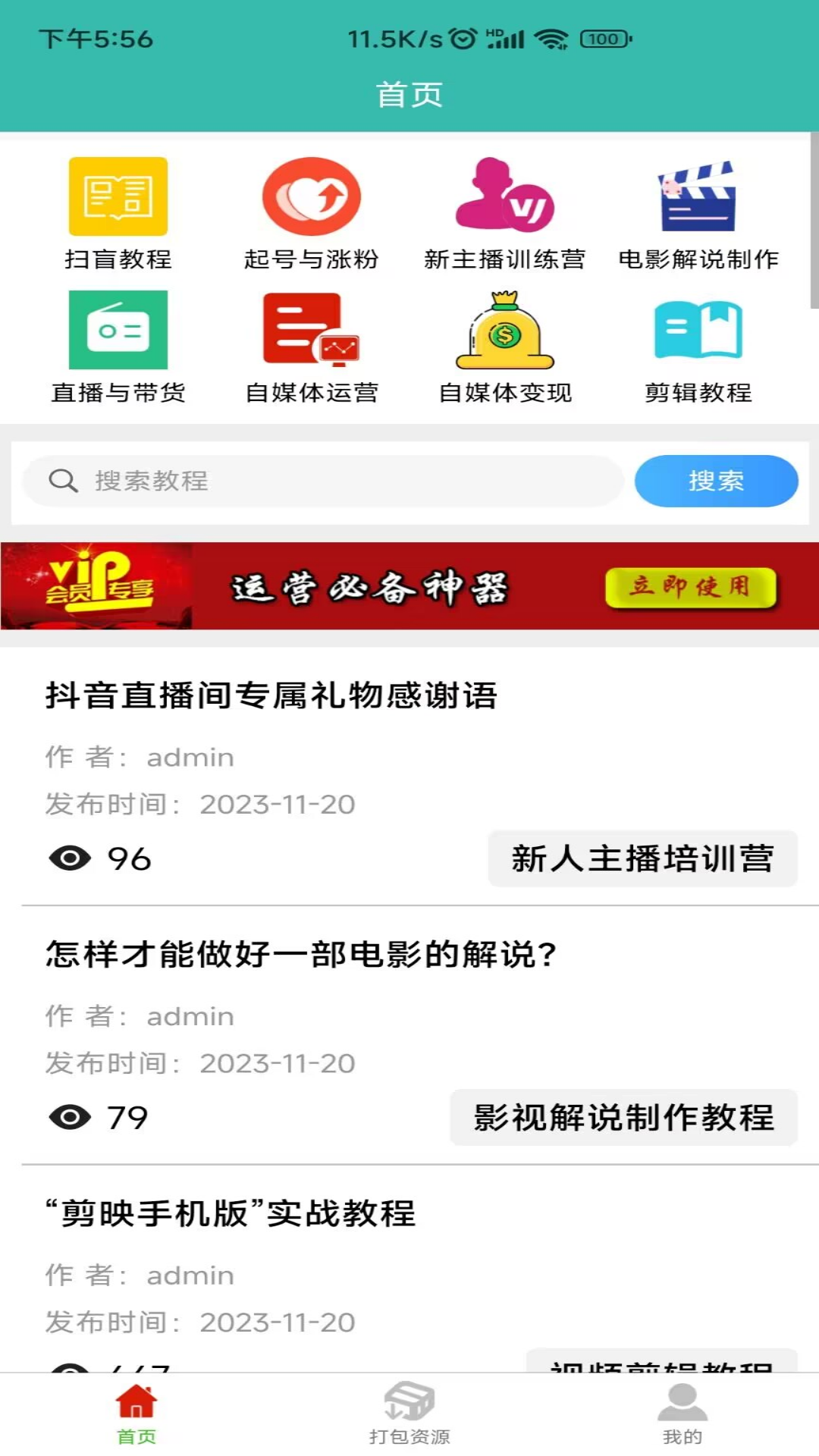
Task: Open the 自媒体变现 category
Action: (504, 348)
